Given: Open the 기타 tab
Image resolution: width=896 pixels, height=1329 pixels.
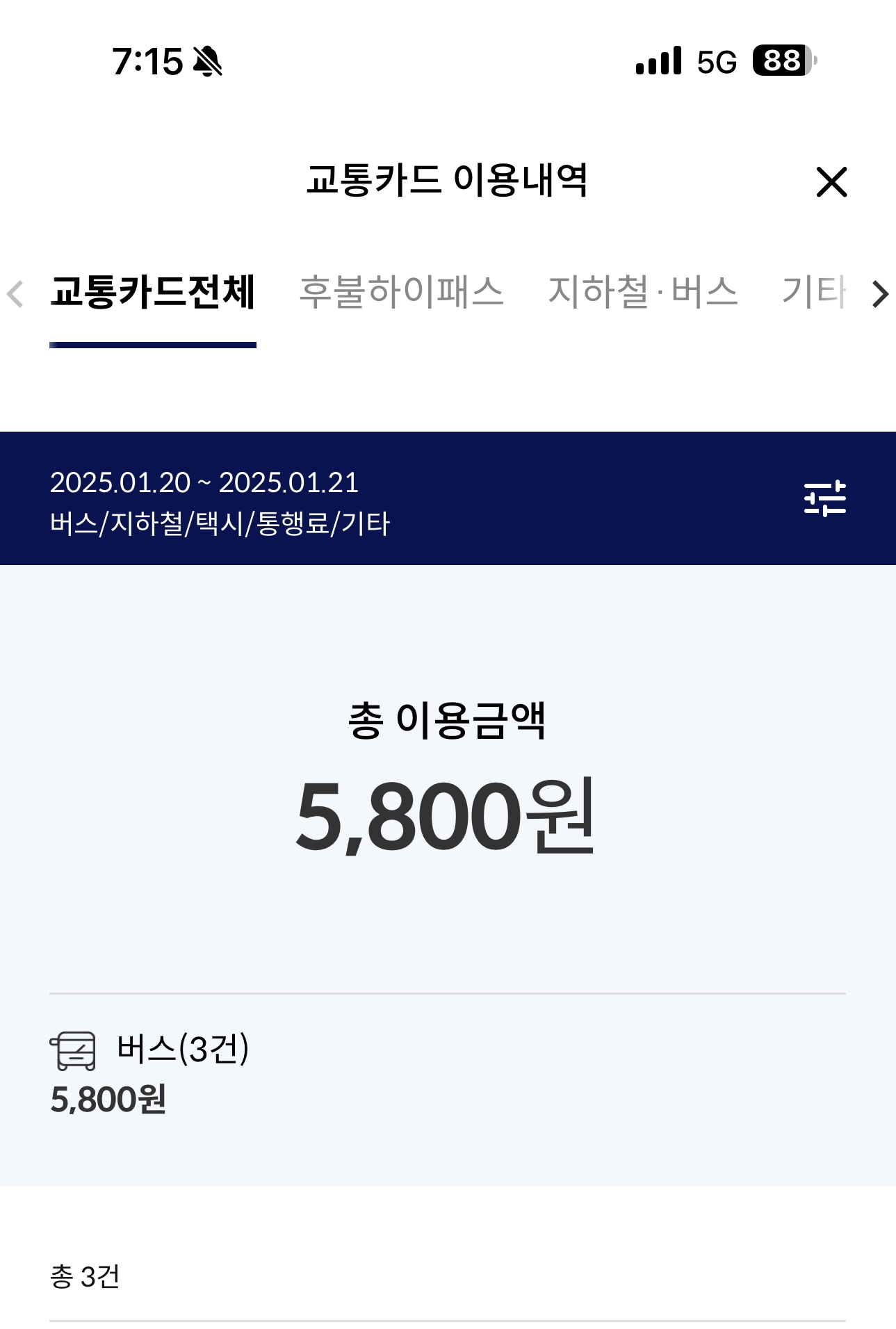Looking at the screenshot, I should 814,292.
